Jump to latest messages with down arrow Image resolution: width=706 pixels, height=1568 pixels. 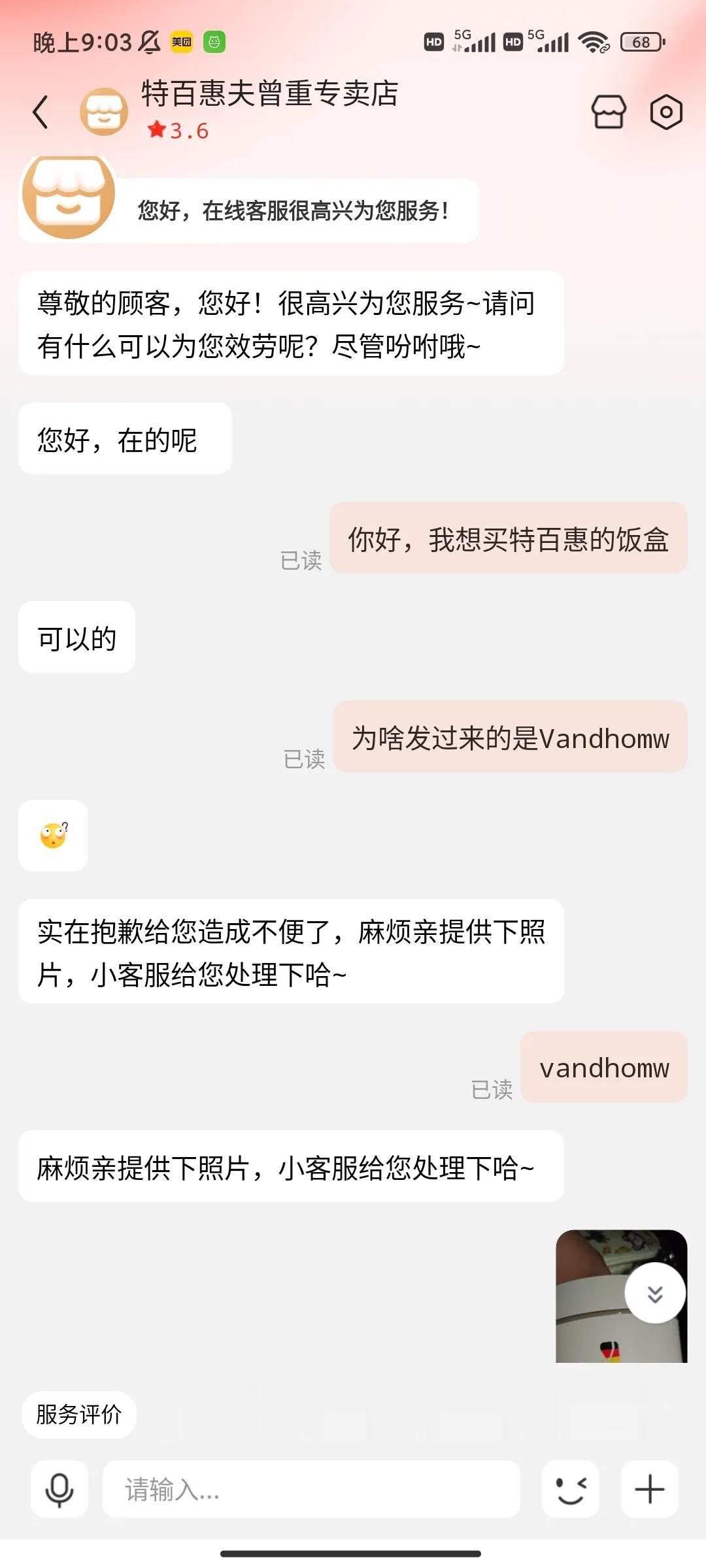click(655, 1293)
